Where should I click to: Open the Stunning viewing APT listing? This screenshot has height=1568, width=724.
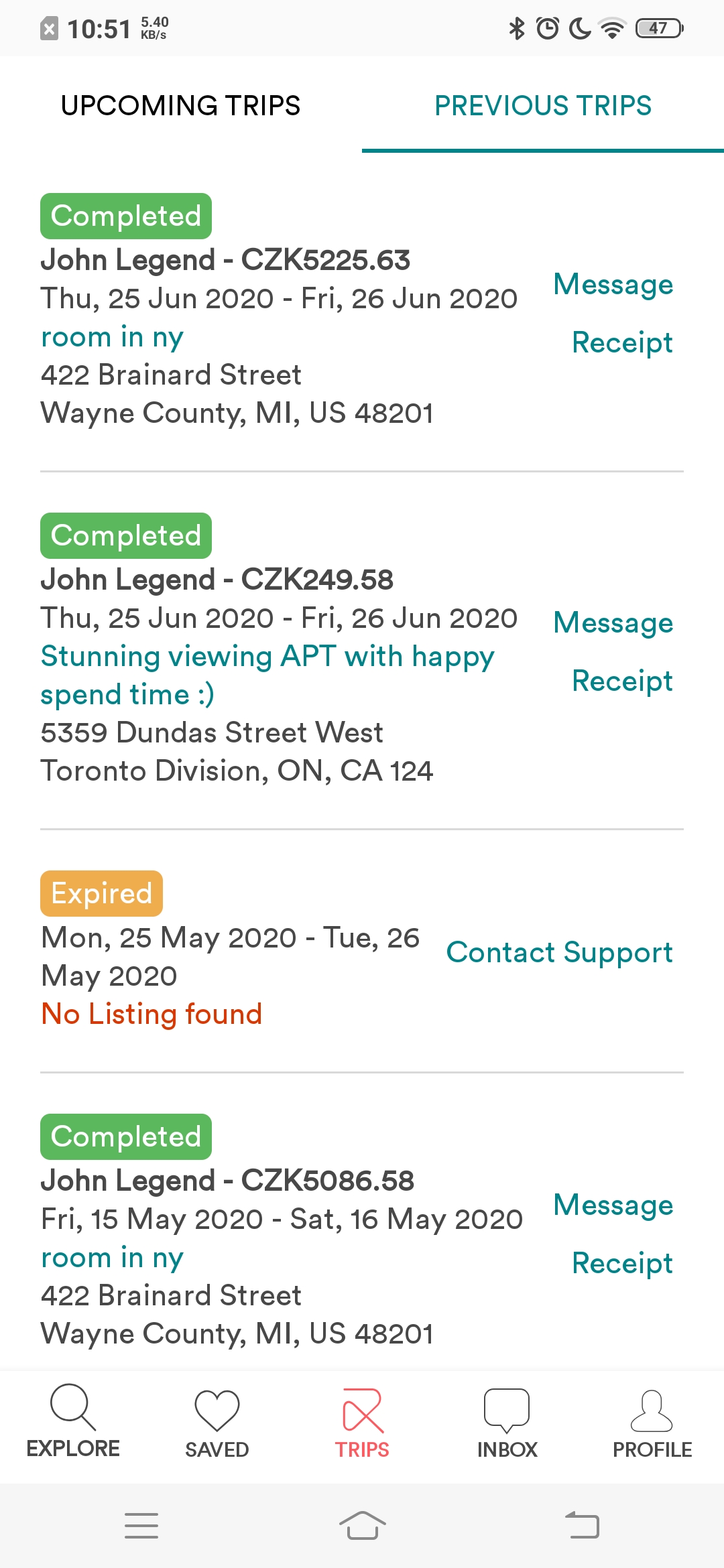pyautogui.click(x=267, y=675)
